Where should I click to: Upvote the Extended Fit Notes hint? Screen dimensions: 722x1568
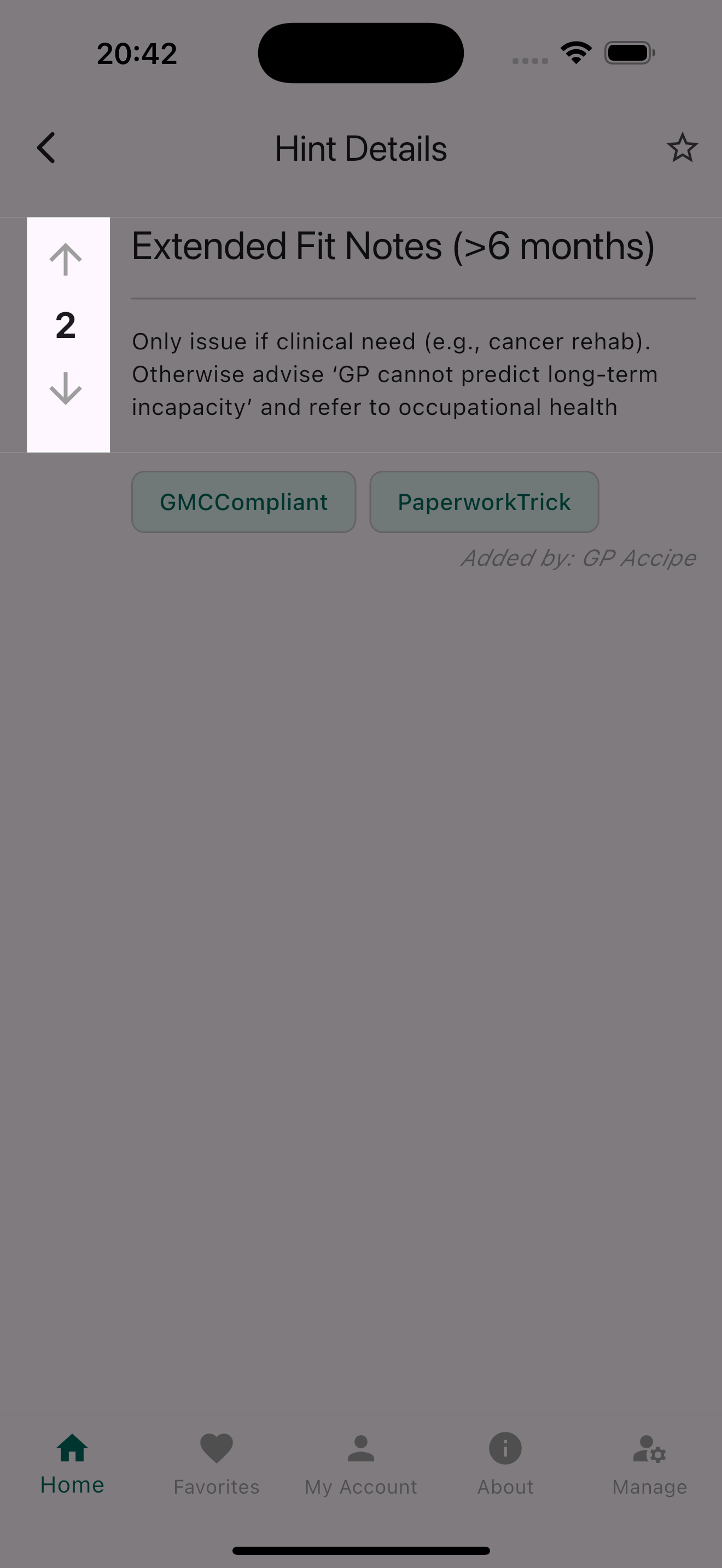pyautogui.click(x=66, y=260)
